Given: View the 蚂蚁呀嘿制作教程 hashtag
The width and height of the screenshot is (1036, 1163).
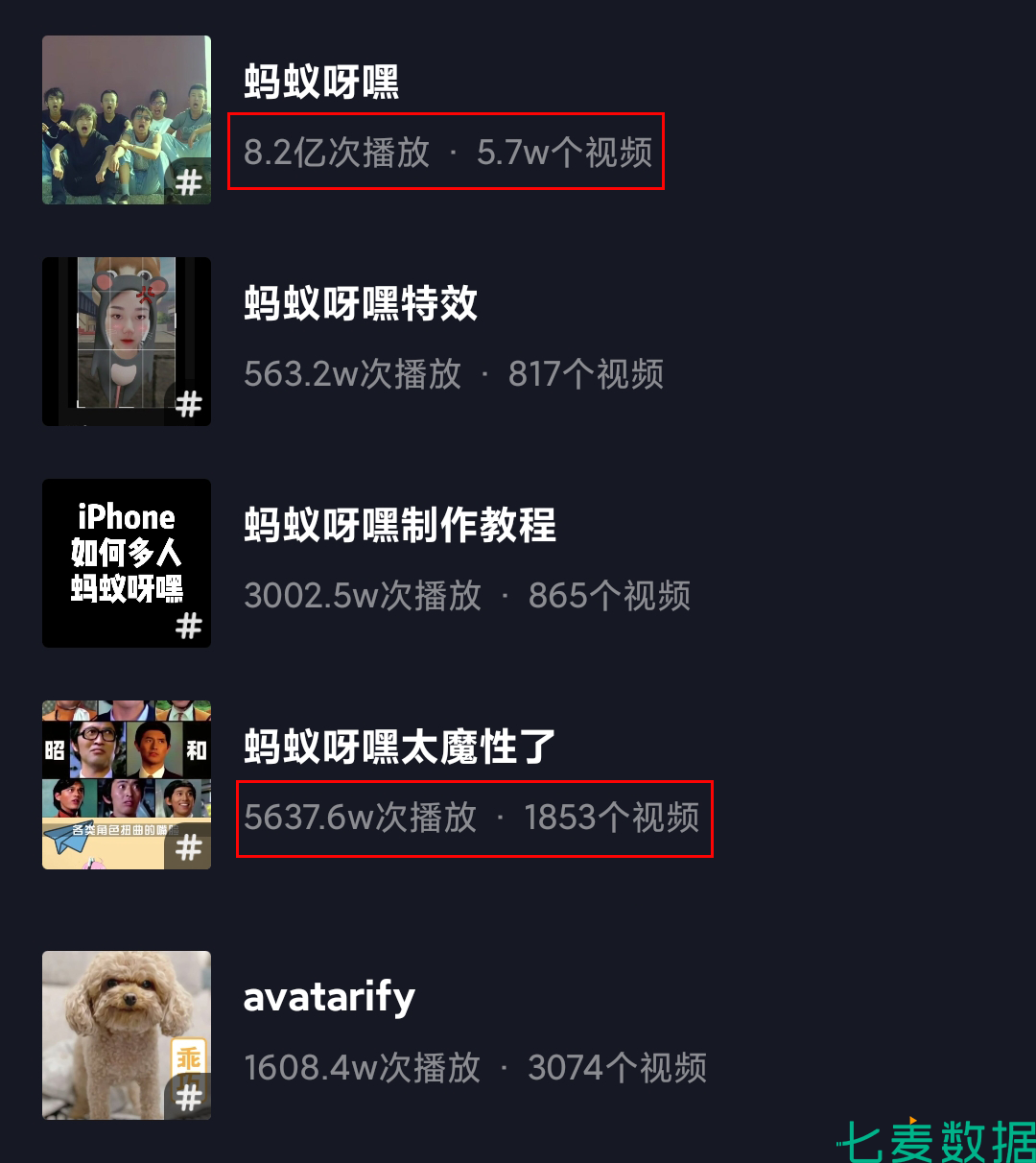Looking at the screenshot, I should (400, 526).
